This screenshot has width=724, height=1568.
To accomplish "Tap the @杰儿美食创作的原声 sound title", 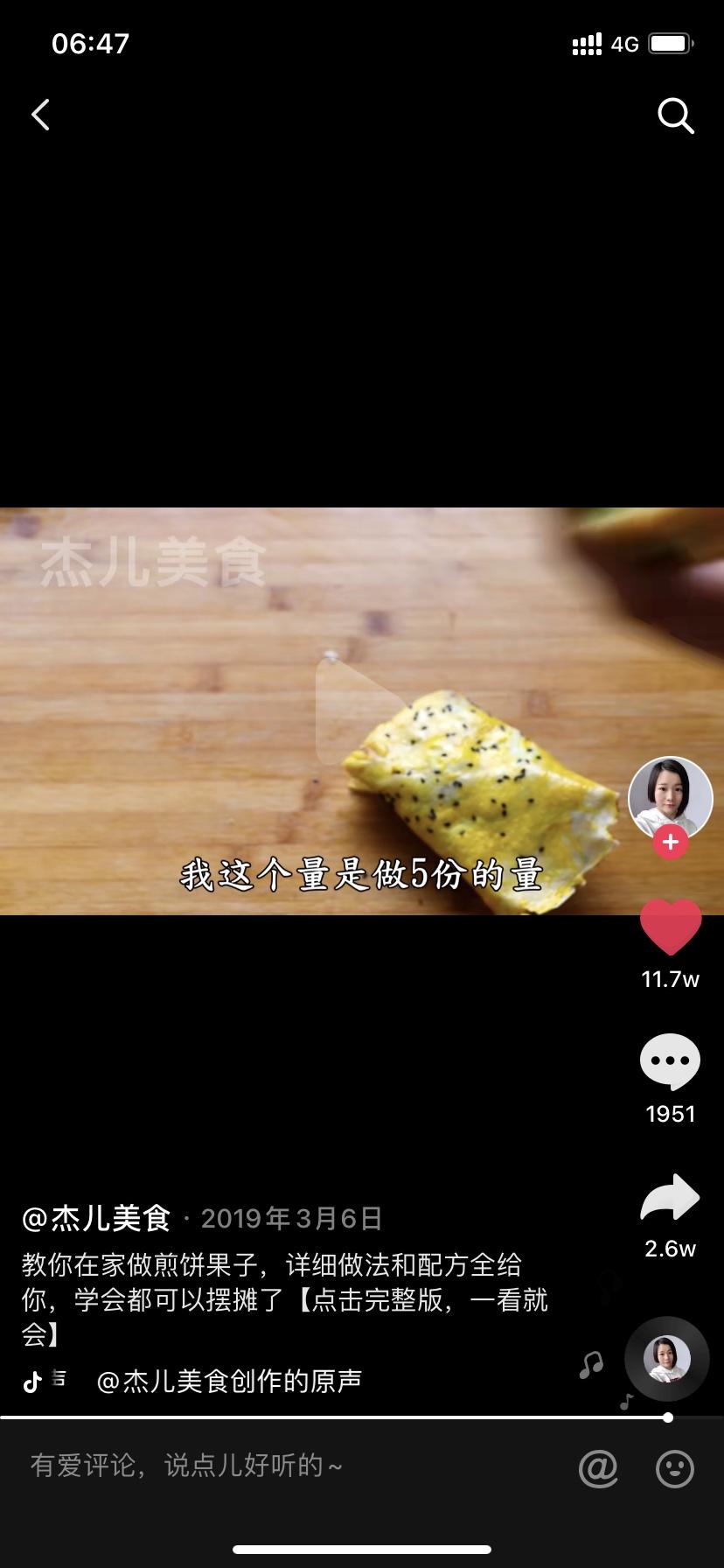I will 229,1381.
